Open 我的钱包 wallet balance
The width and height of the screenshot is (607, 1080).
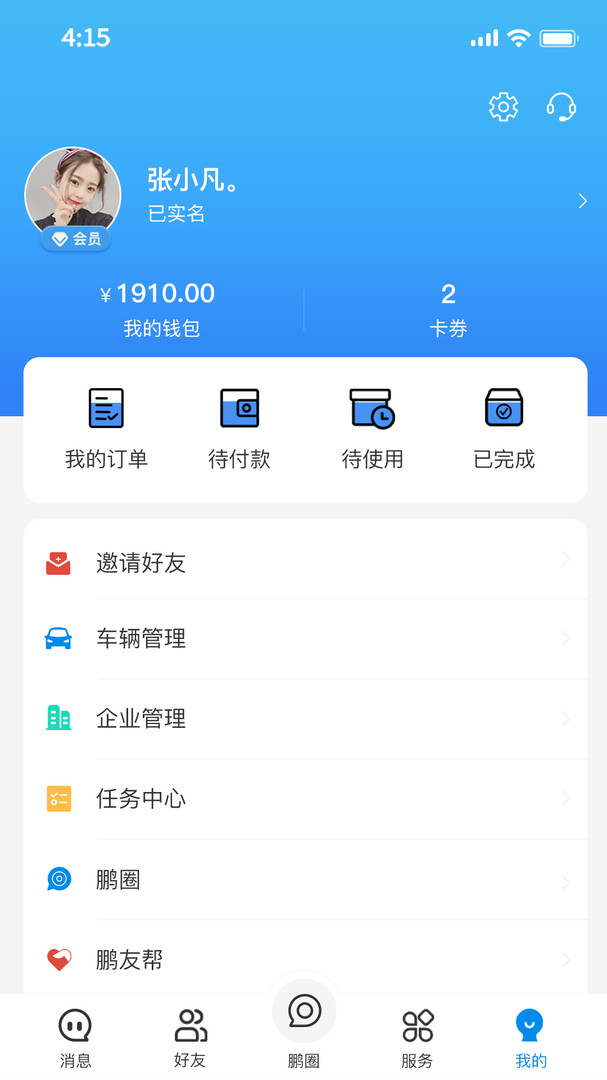(x=158, y=308)
